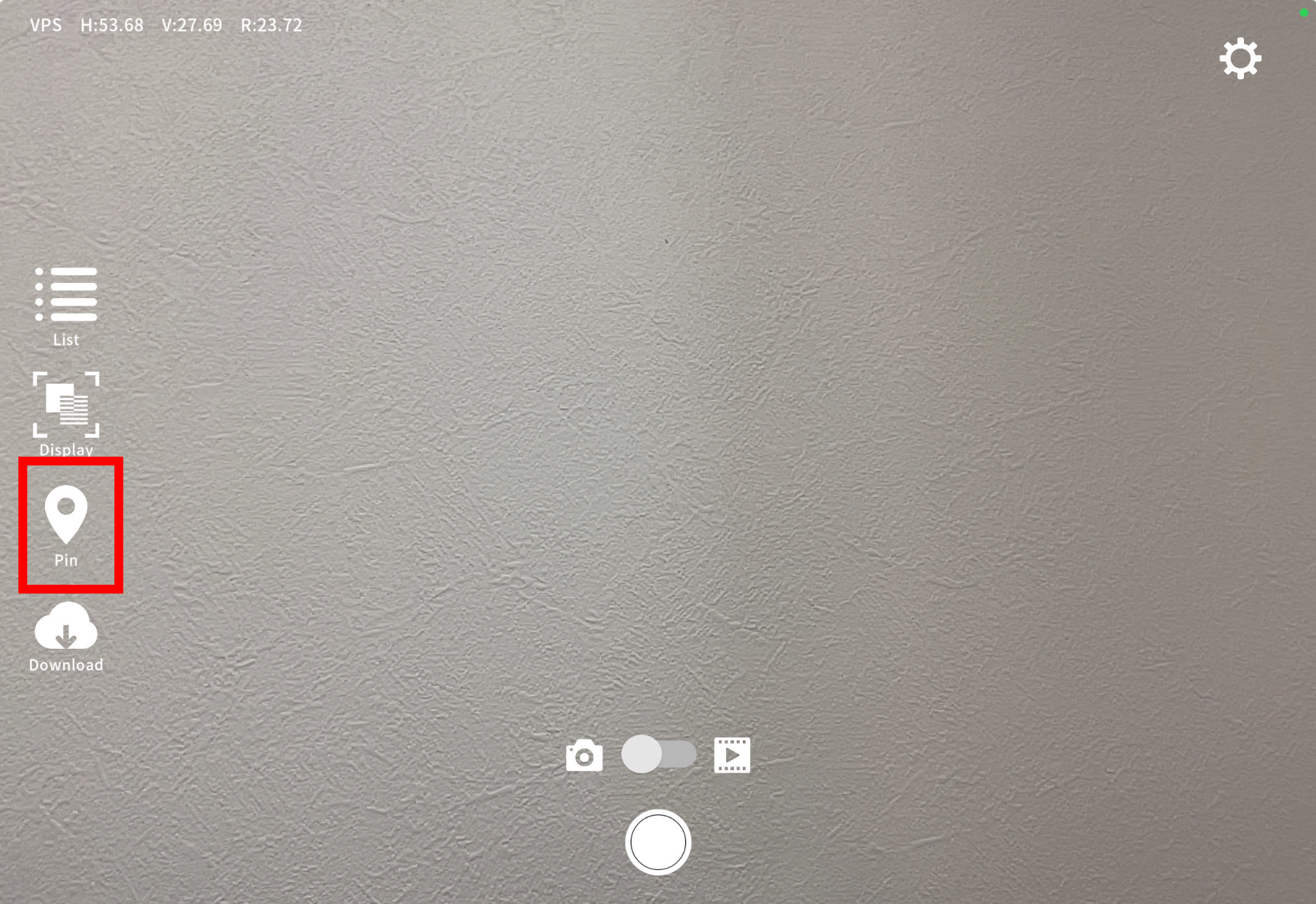
Task: Switch to video mode film icon
Action: [732, 755]
